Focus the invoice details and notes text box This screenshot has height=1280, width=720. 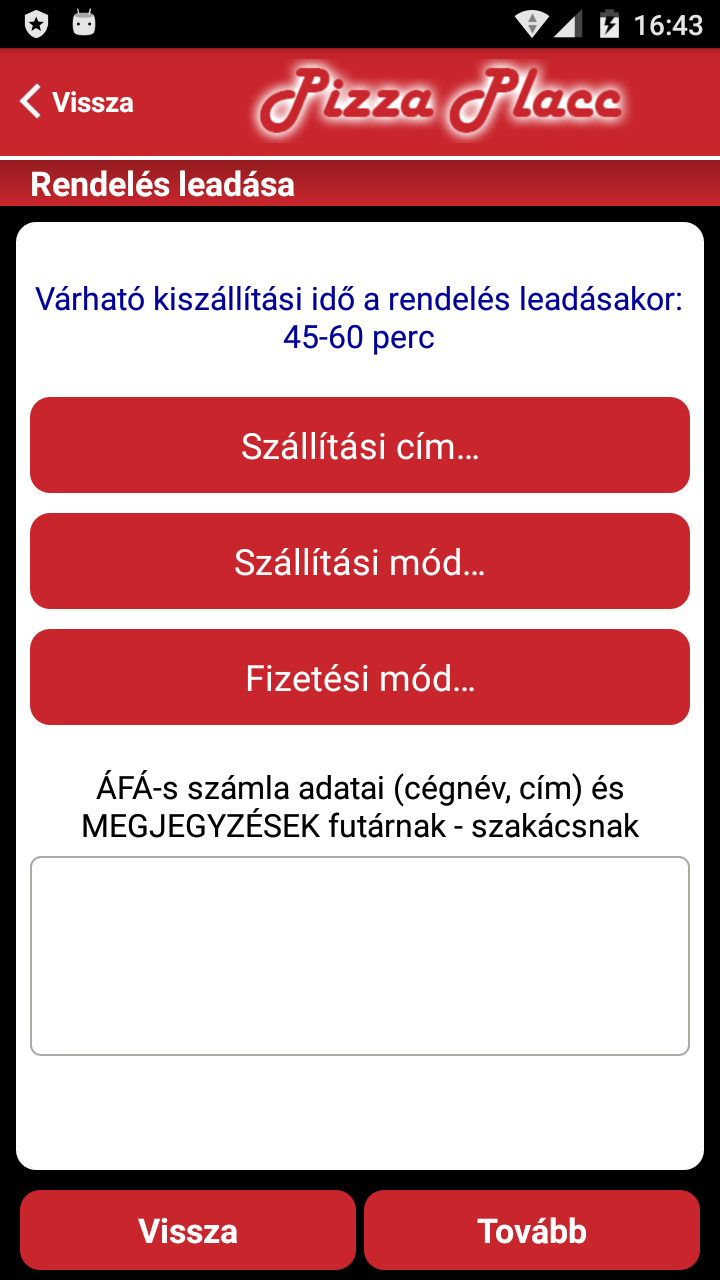coord(360,955)
